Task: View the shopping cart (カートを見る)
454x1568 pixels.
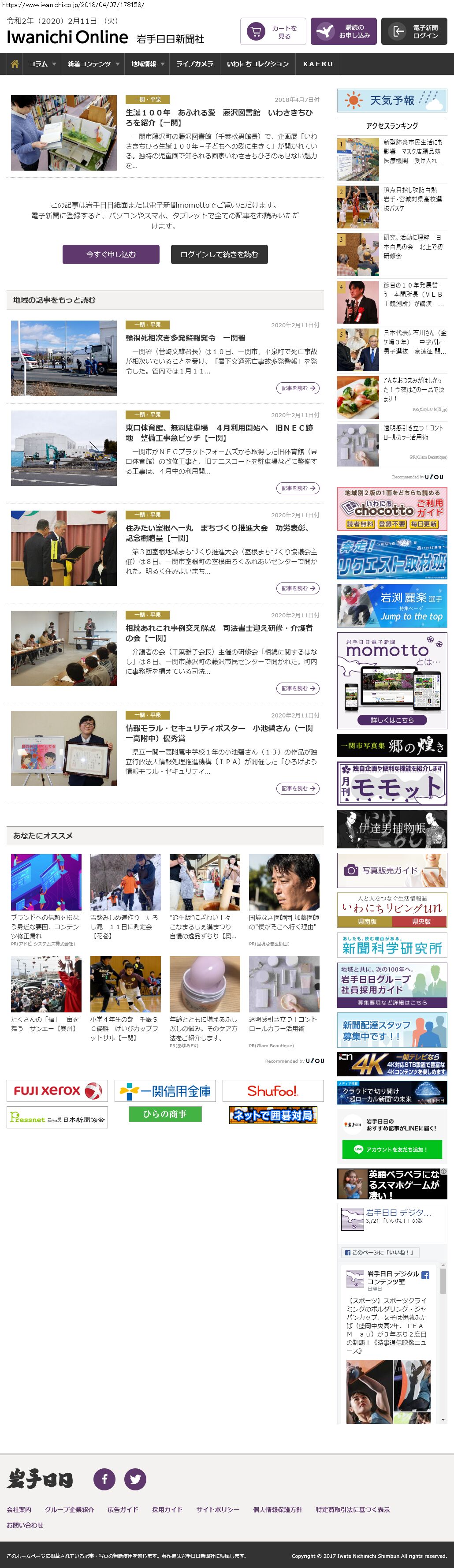Action: coord(273,32)
